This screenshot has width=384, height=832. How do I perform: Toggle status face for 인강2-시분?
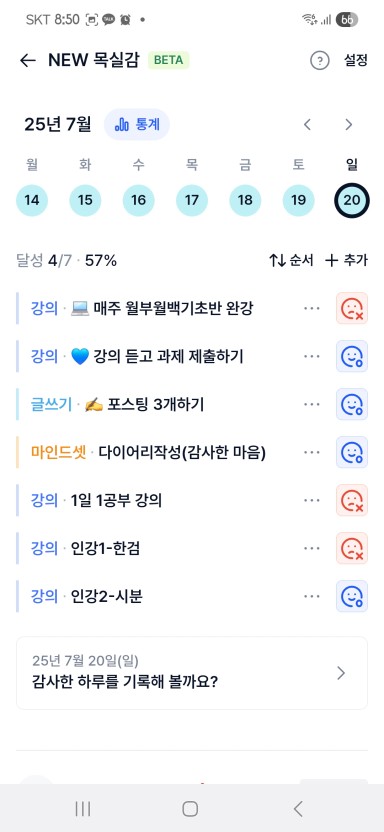[x=352, y=596]
